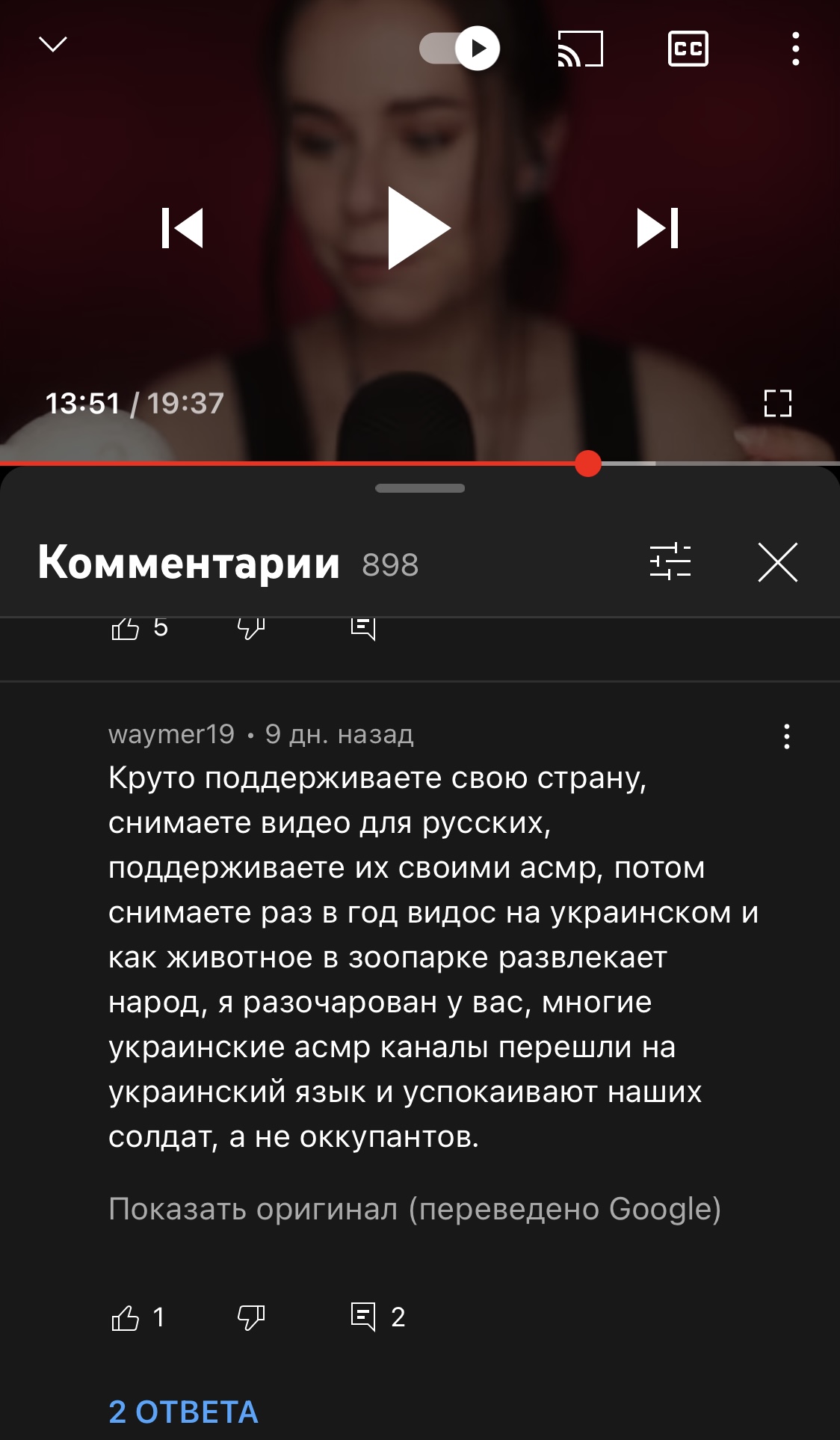The width and height of the screenshot is (840, 1440).
Task: Like the comment with 5 likes
Action: [x=126, y=629]
